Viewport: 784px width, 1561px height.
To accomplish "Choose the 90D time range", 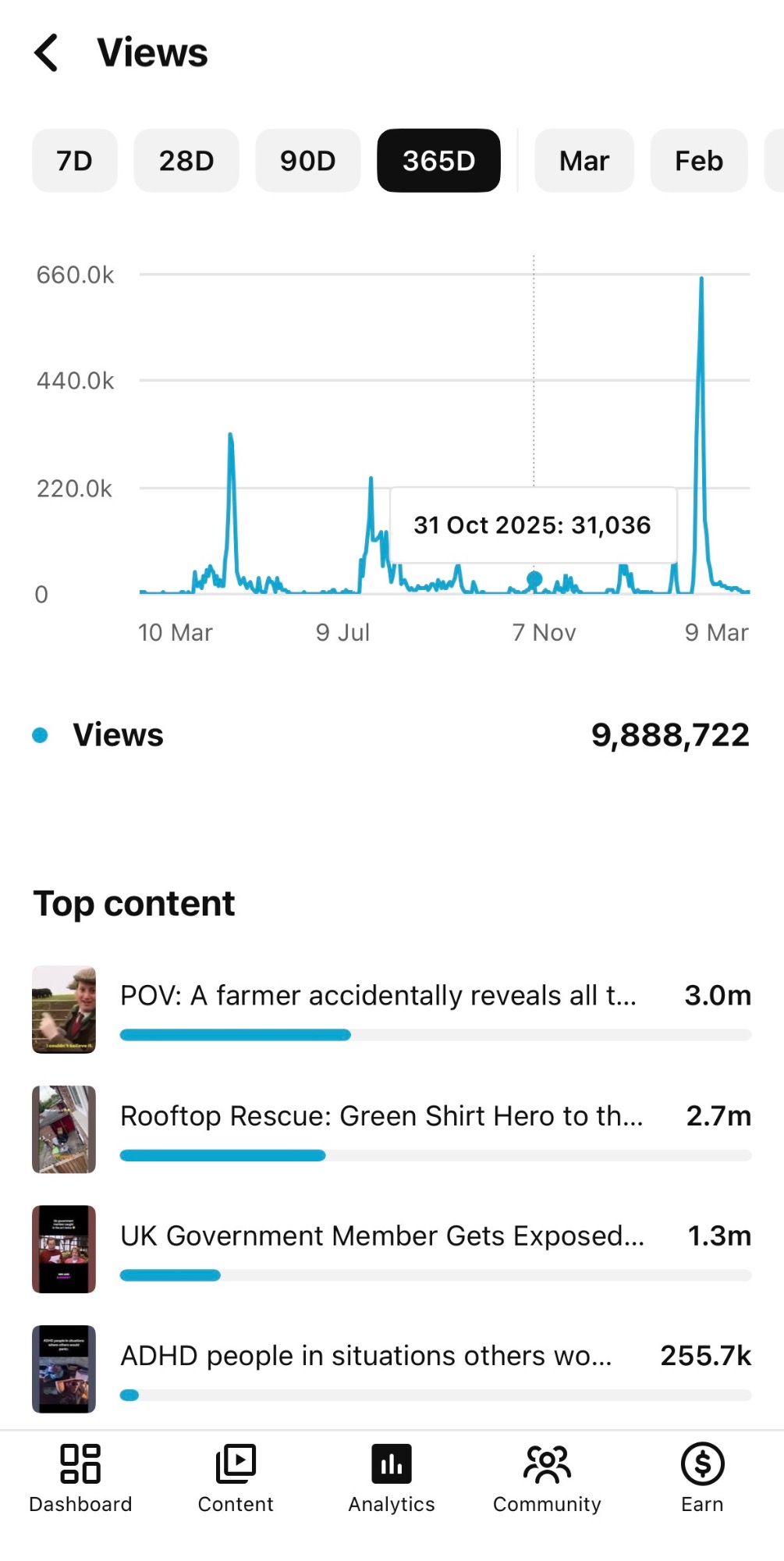I will [x=308, y=161].
